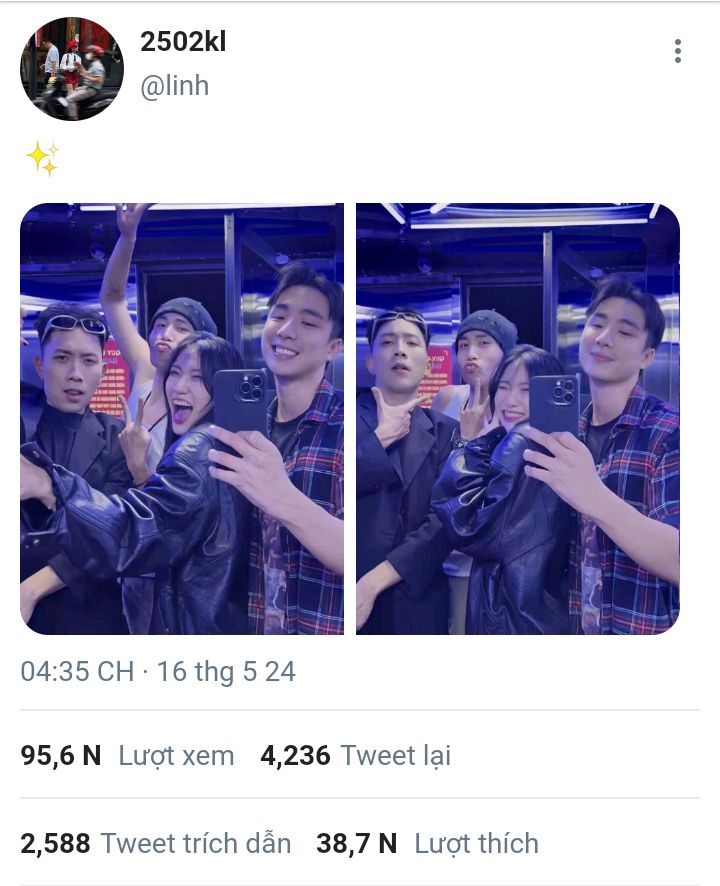Show the 4,236 Tweet lại list
Image resolution: width=720 pixels, height=886 pixels.
tap(355, 755)
